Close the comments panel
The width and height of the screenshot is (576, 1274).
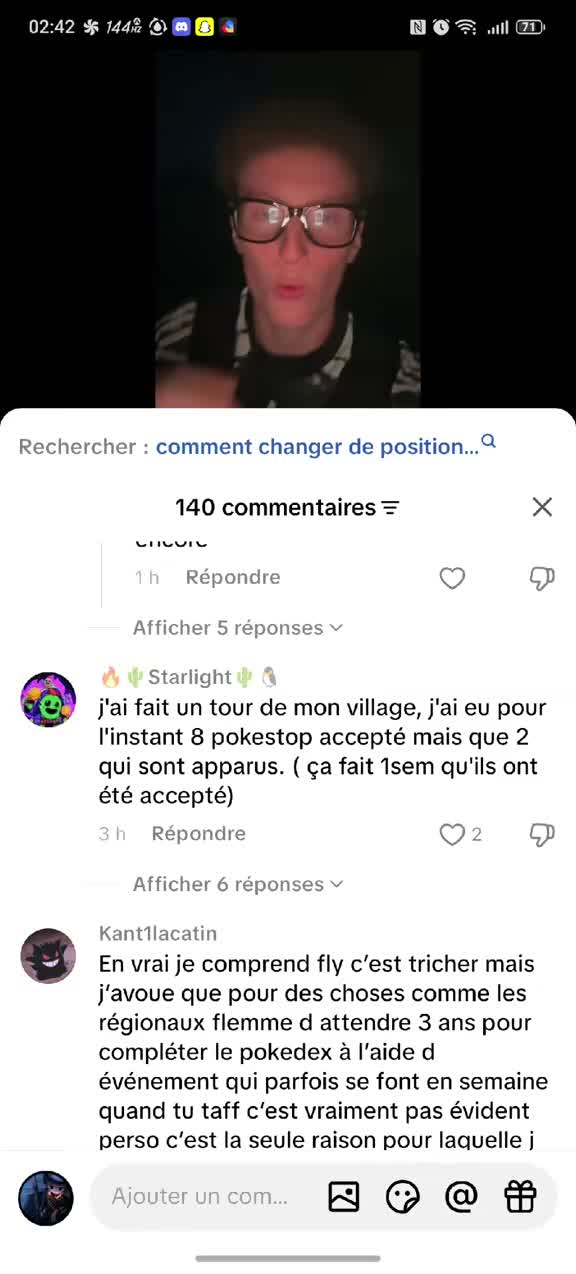[542, 507]
